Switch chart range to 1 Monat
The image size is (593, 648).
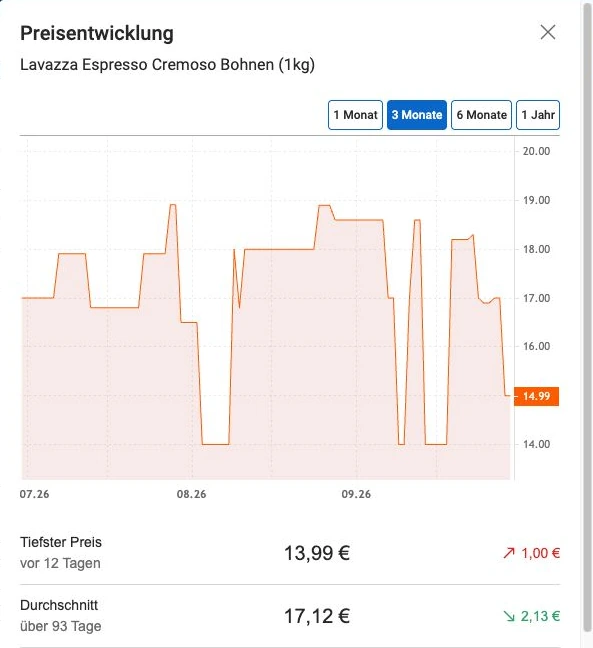point(355,115)
